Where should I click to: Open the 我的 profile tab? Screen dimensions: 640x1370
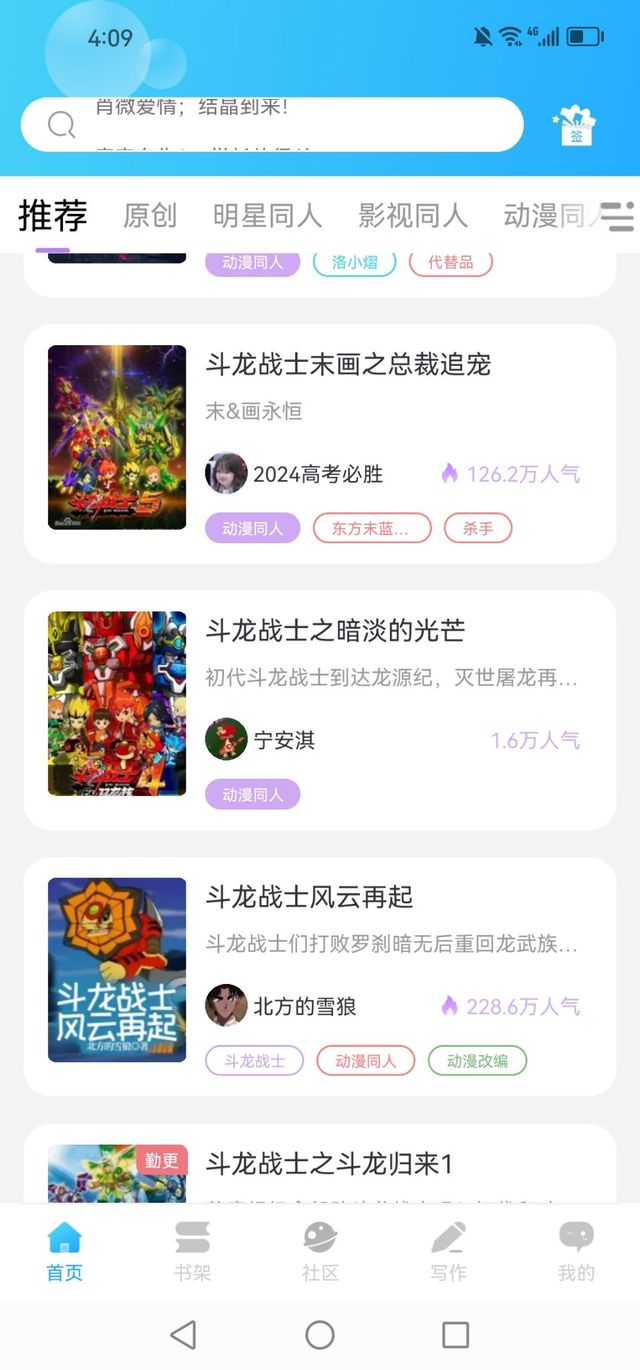pos(576,1250)
